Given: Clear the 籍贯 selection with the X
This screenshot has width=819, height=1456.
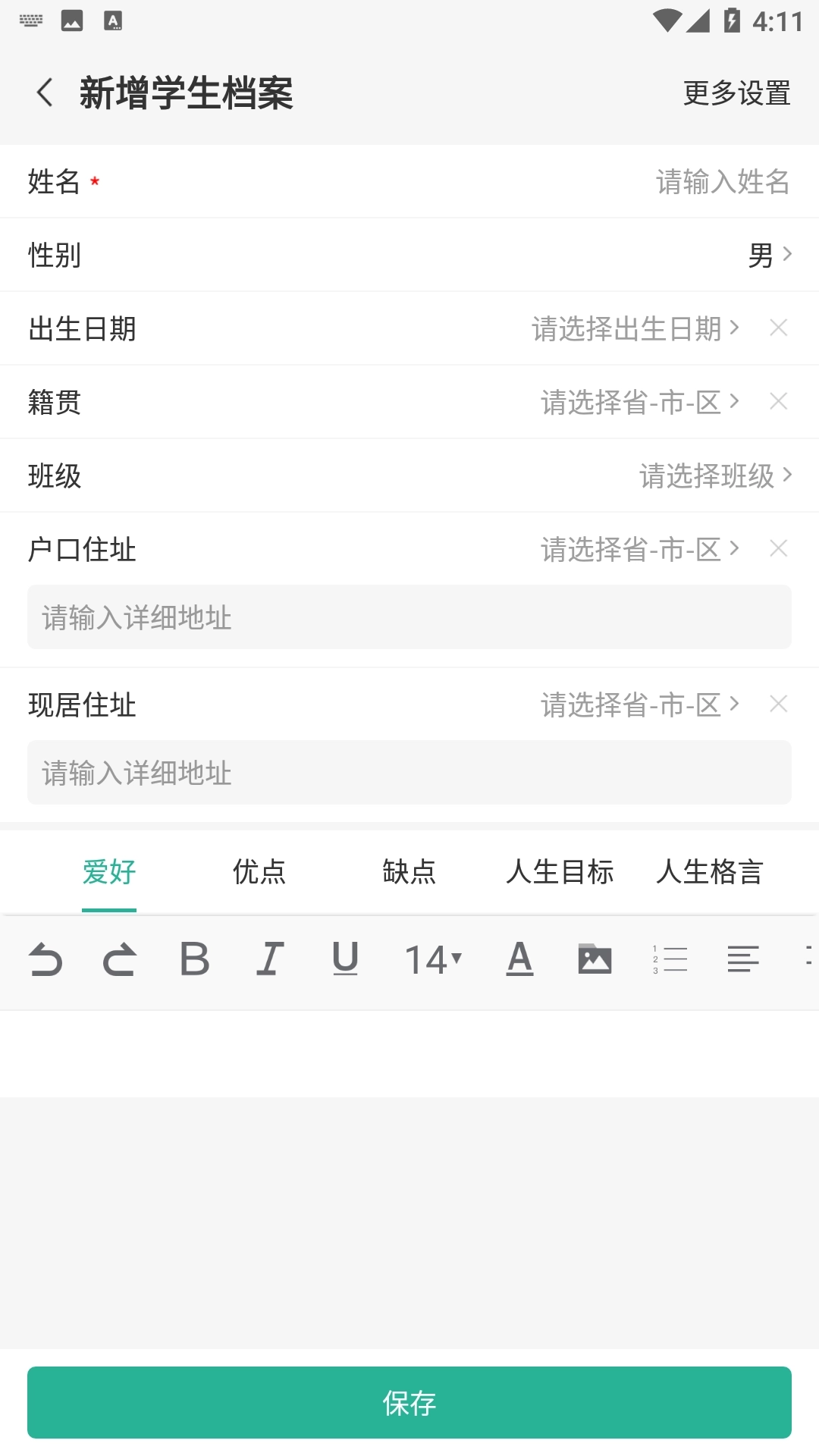Looking at the screenshot, I should (778, 402).
